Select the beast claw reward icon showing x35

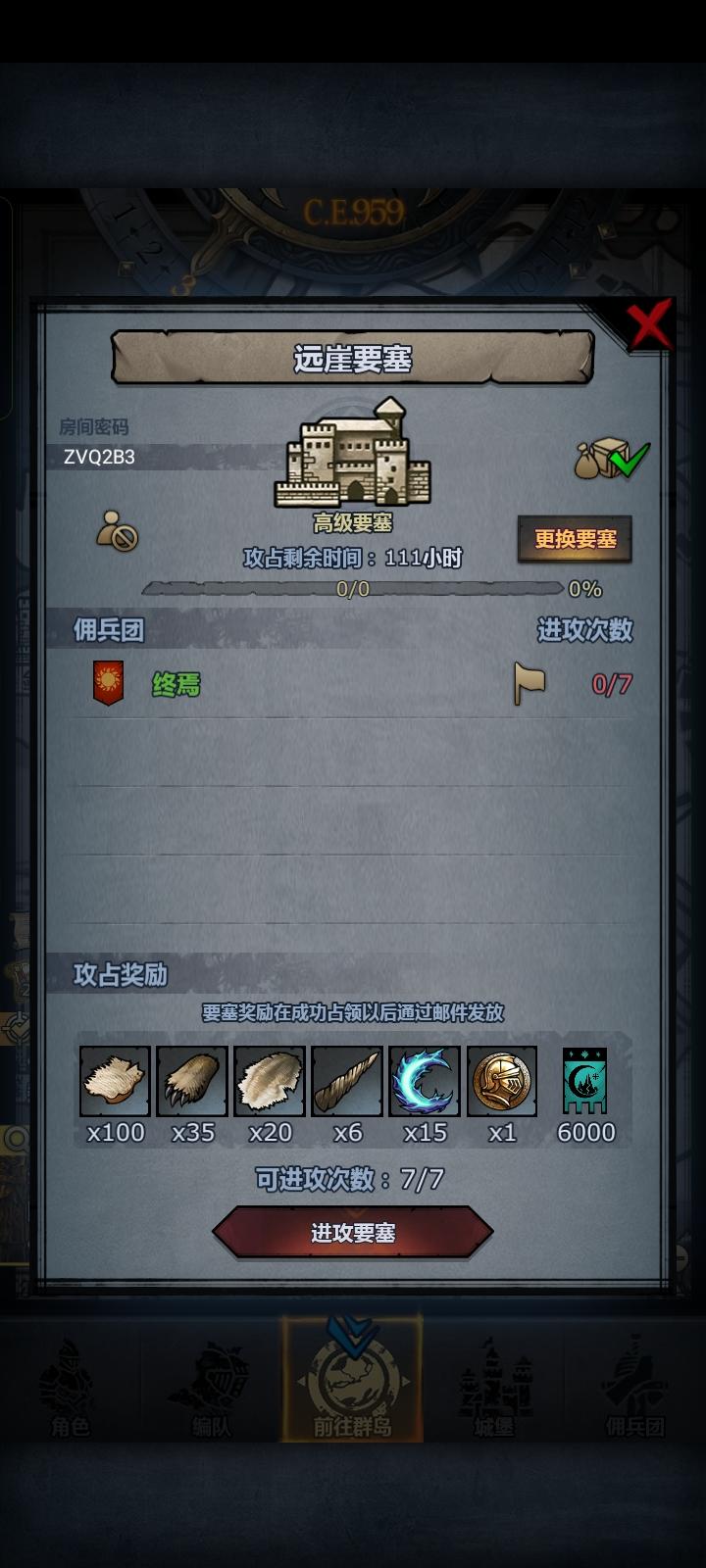(x=190, y=1081)
